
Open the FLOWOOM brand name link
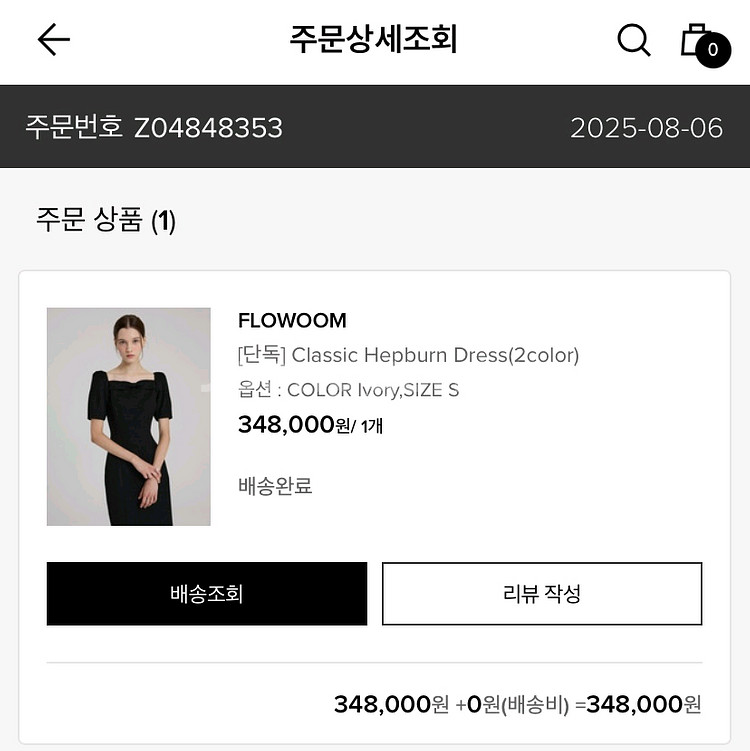(291, 321)
